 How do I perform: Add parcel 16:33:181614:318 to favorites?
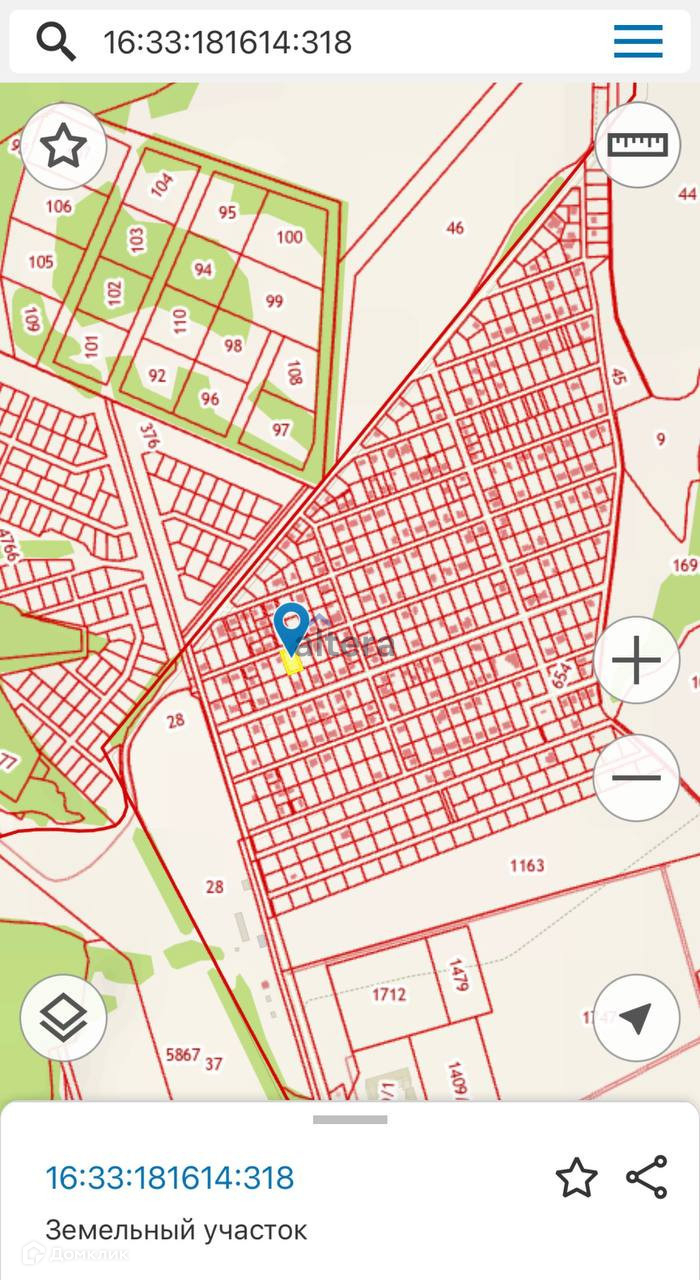click(577, 1178)
